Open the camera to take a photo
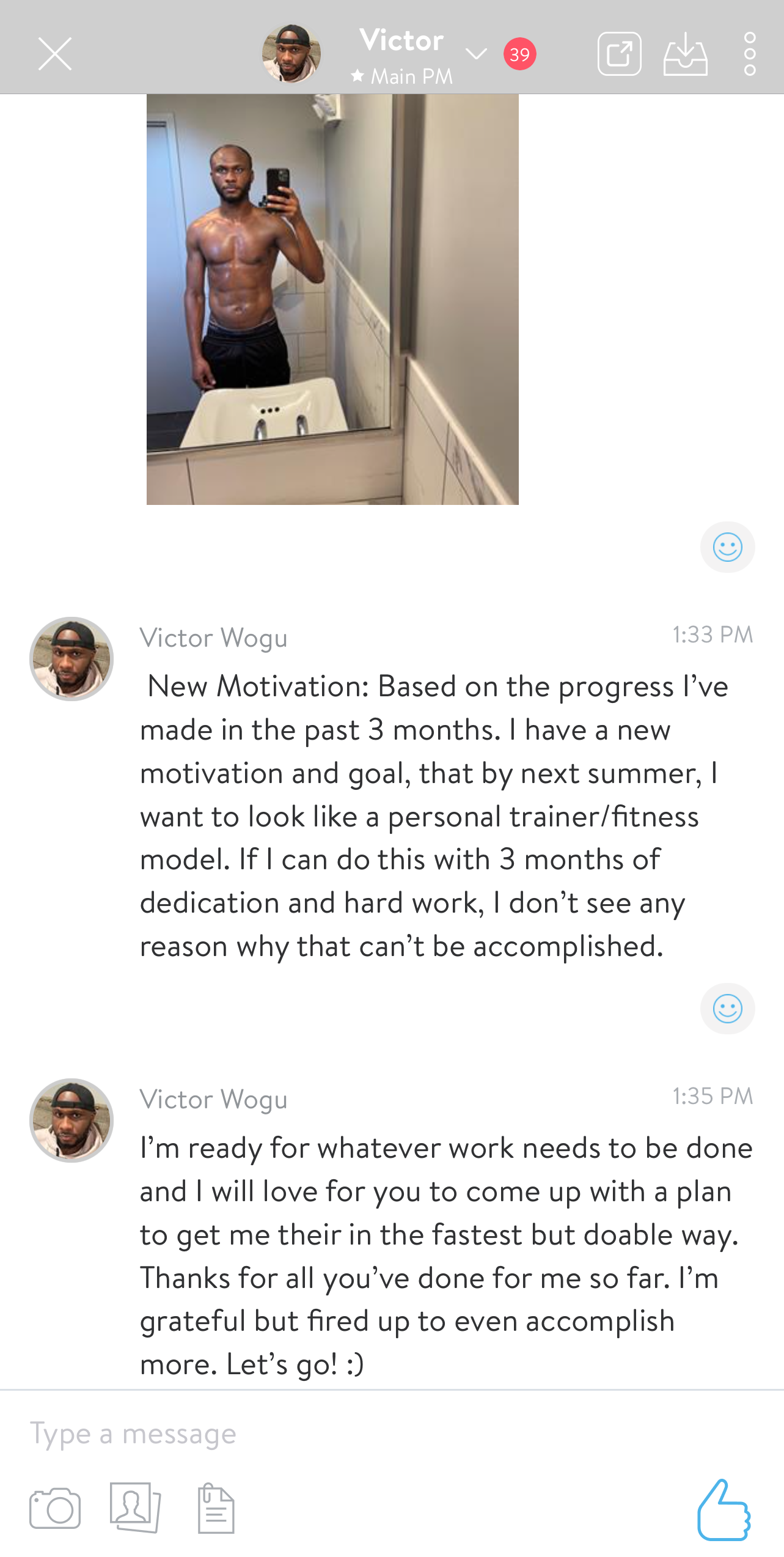Image resolution: width=784 pixels, height=1557 pixels. pos(55,1509)
